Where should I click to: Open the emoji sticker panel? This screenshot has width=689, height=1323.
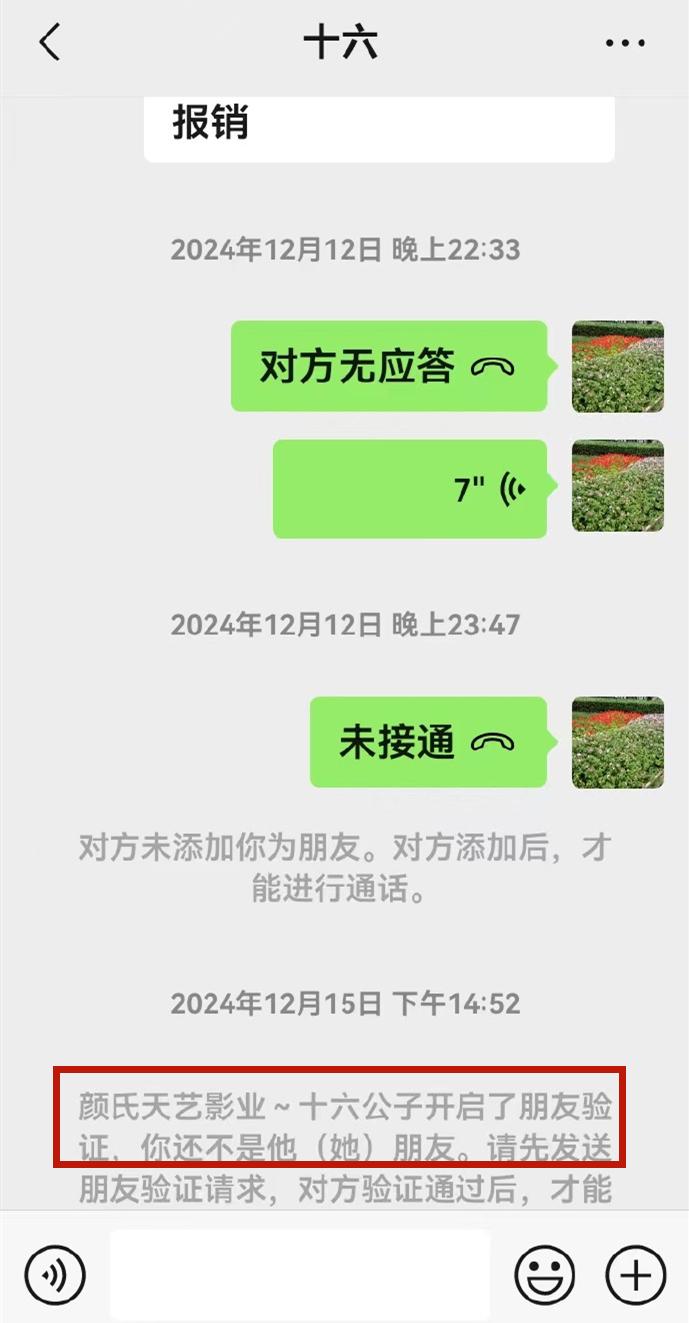[545, 1275]
